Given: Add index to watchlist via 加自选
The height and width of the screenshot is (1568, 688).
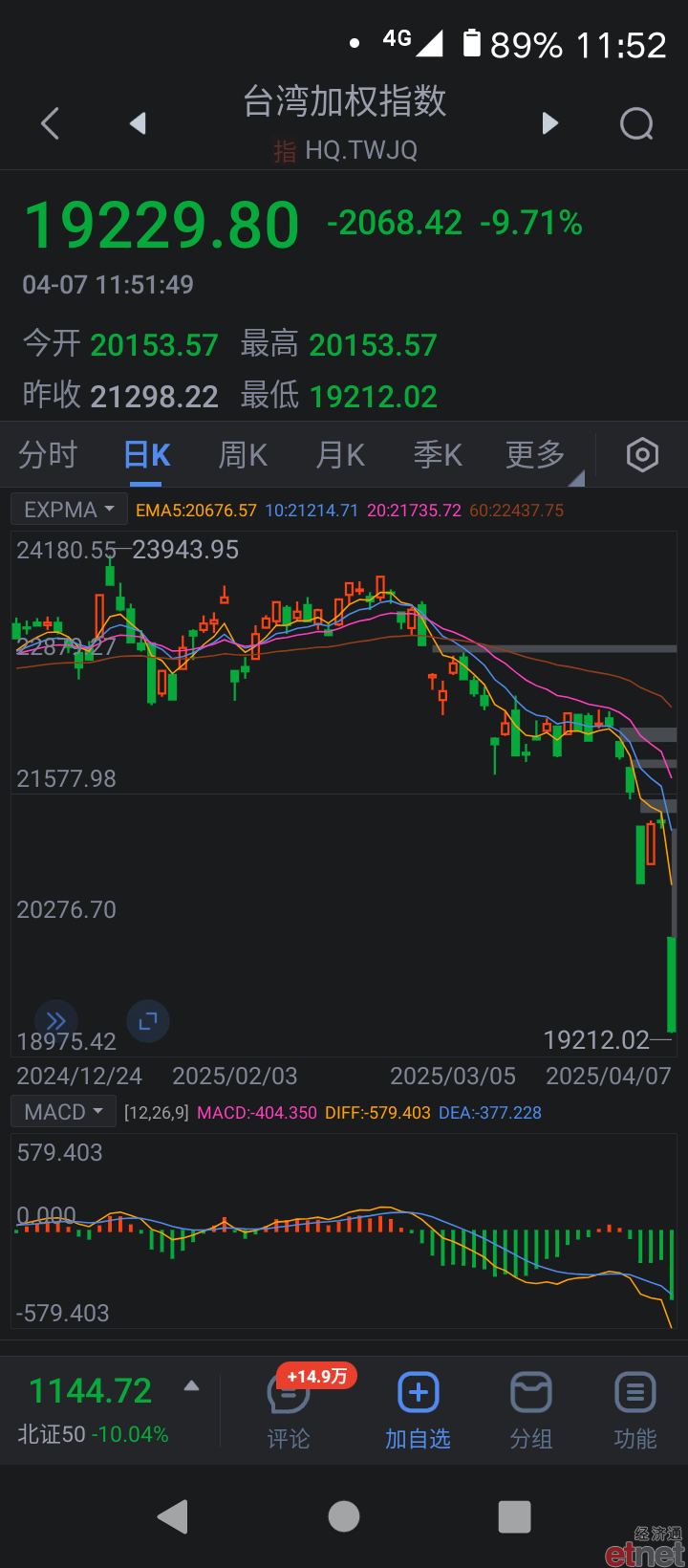Looking at the screenshot, I should pyautogui.click(x=418, y=1411).
